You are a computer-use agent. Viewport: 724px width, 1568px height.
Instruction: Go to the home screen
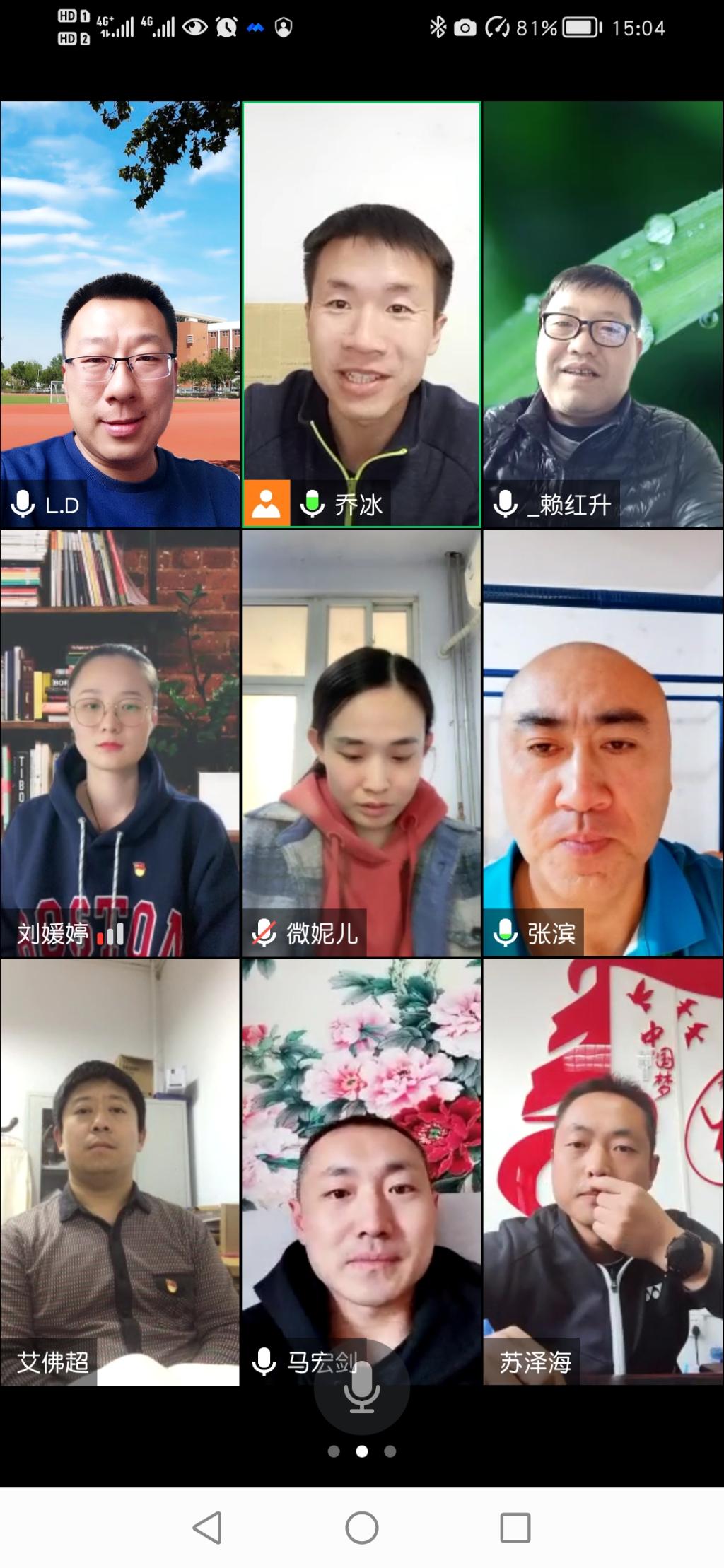click(x=361, y=1528)
